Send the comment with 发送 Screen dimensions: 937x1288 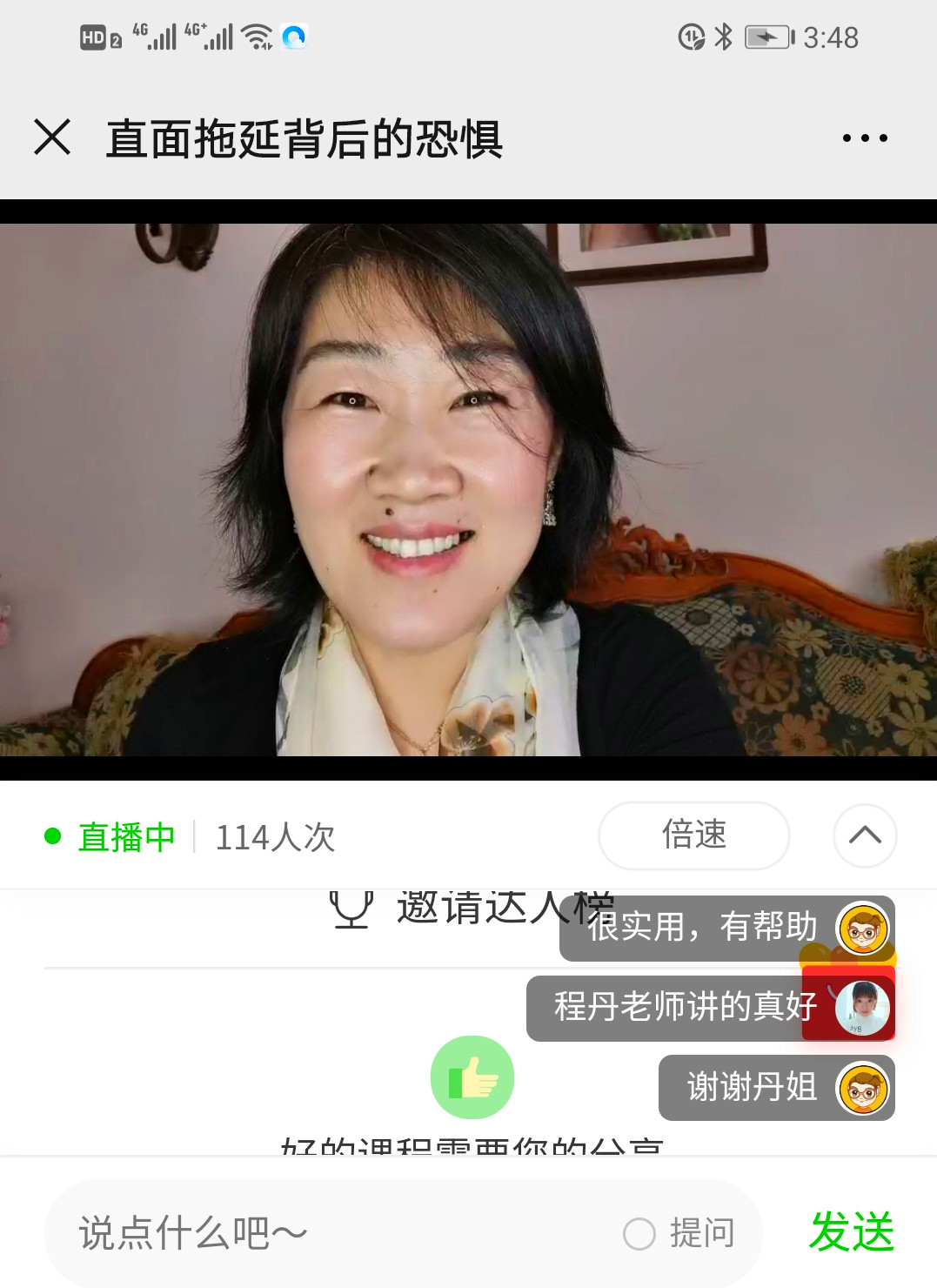coord(852,1233)
